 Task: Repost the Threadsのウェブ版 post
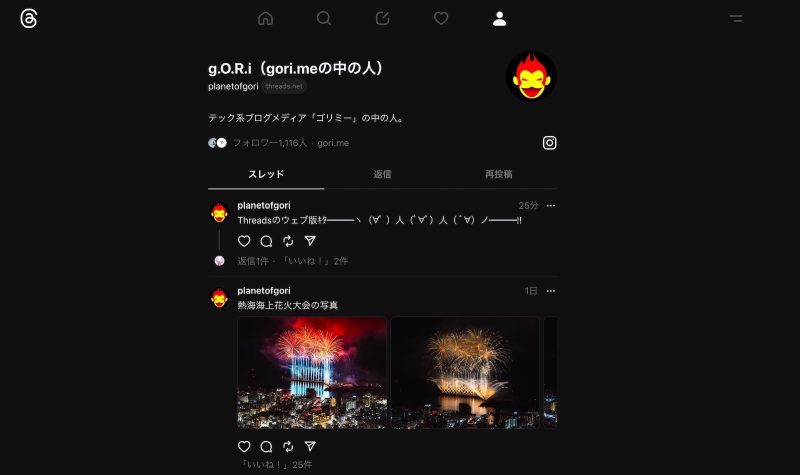(x=288, y=241)
